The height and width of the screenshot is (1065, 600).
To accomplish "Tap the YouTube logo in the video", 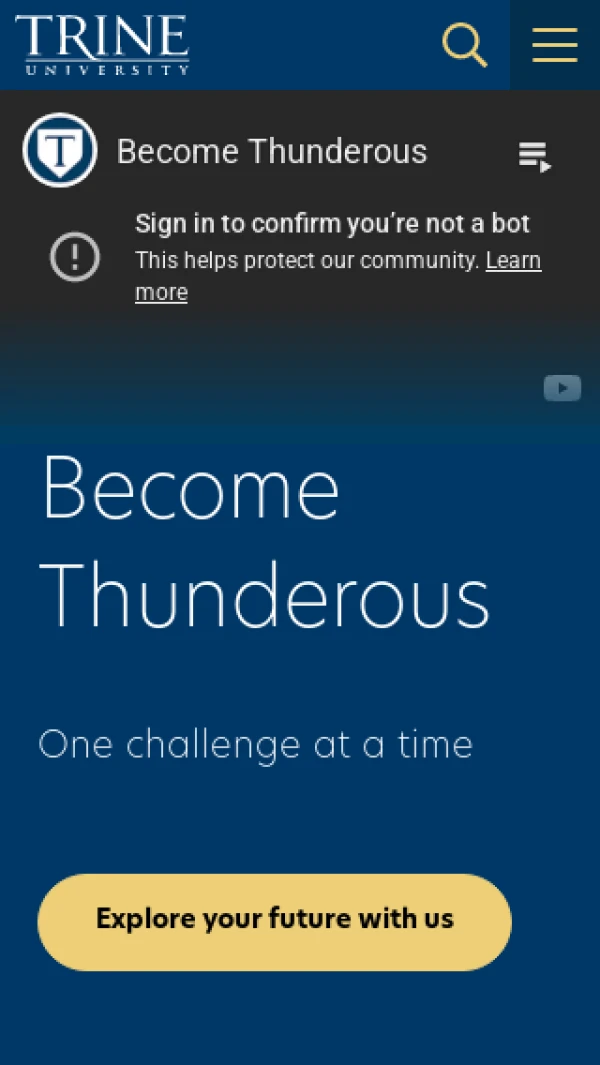I will 562,388.
